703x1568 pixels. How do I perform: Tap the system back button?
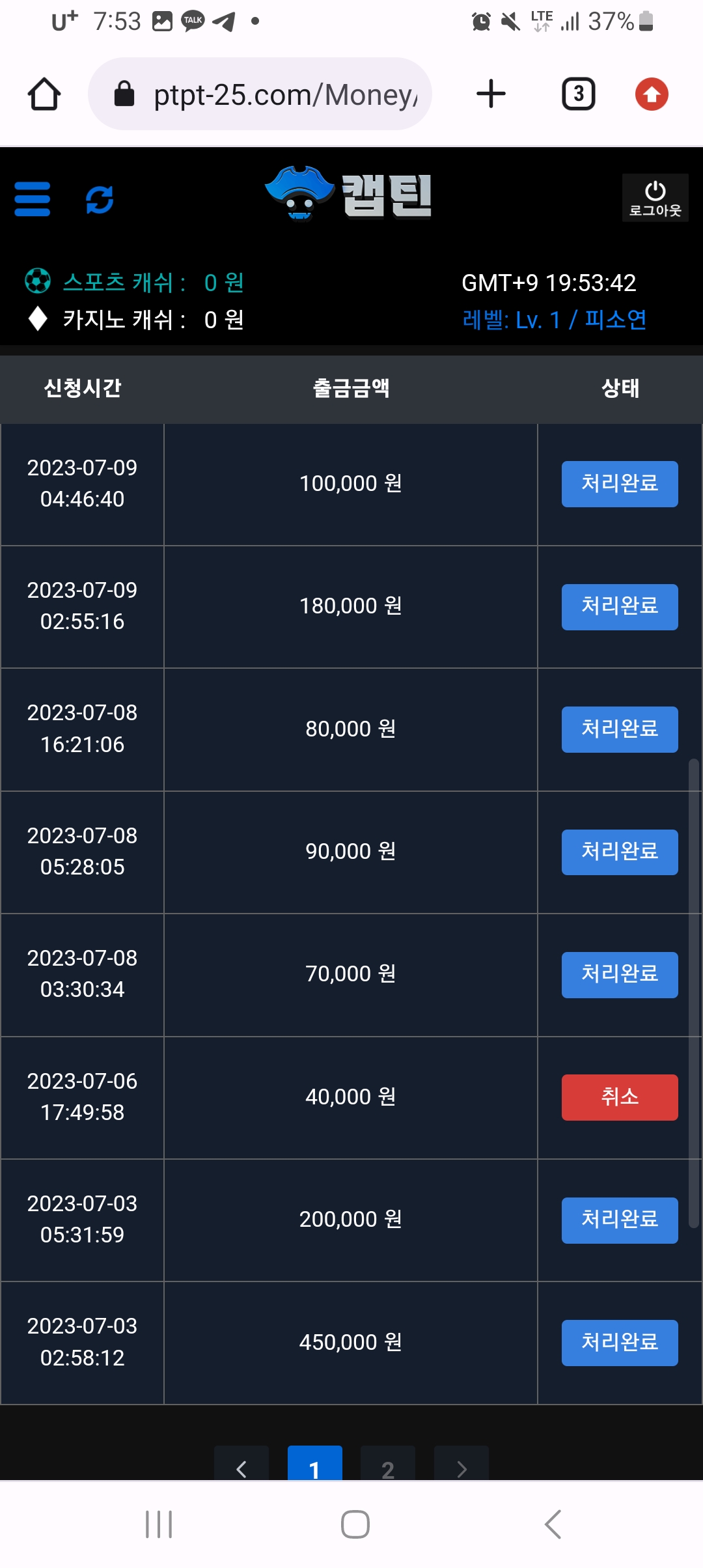(x=553, y=1524)
